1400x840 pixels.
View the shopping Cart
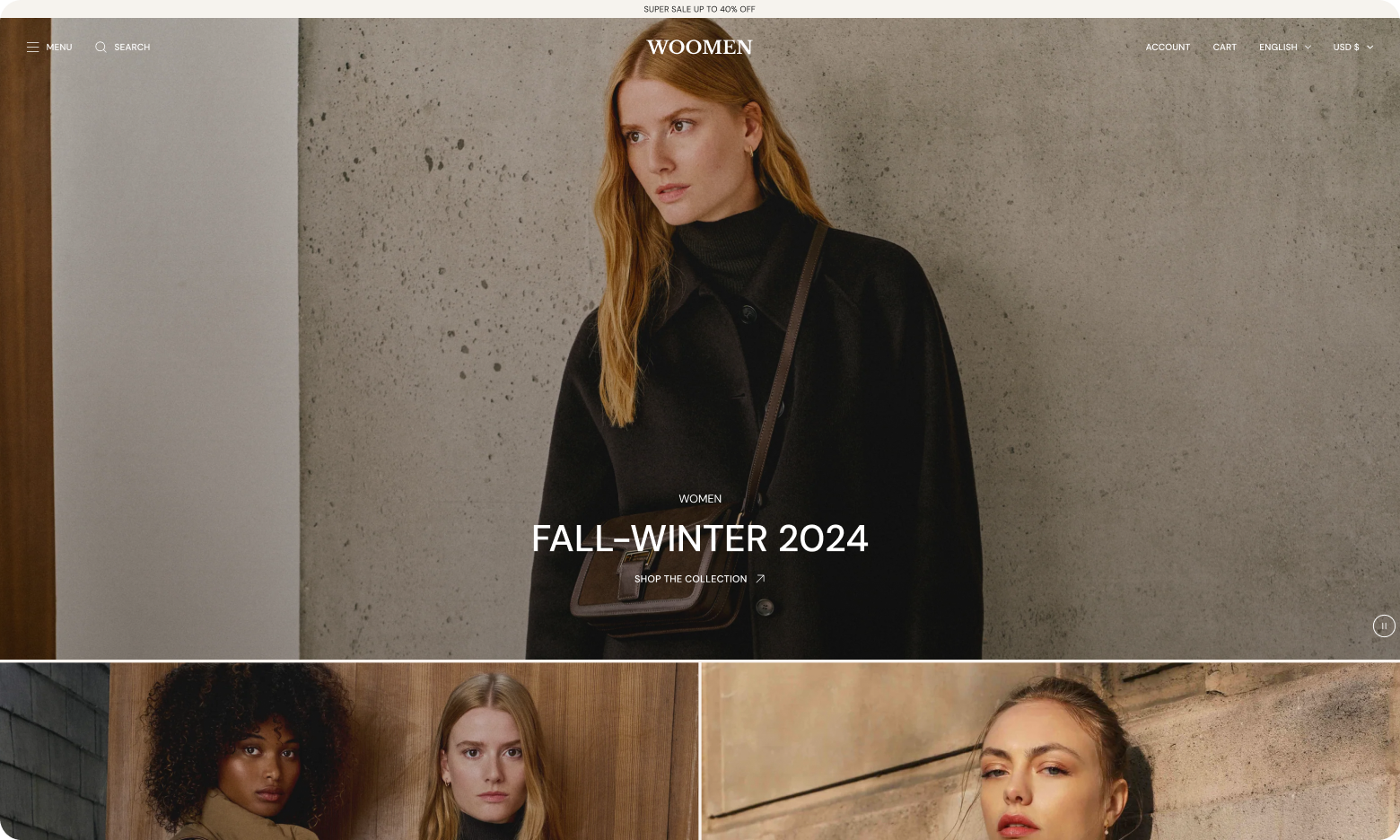pyautogui.click(x=1224, y=47)
